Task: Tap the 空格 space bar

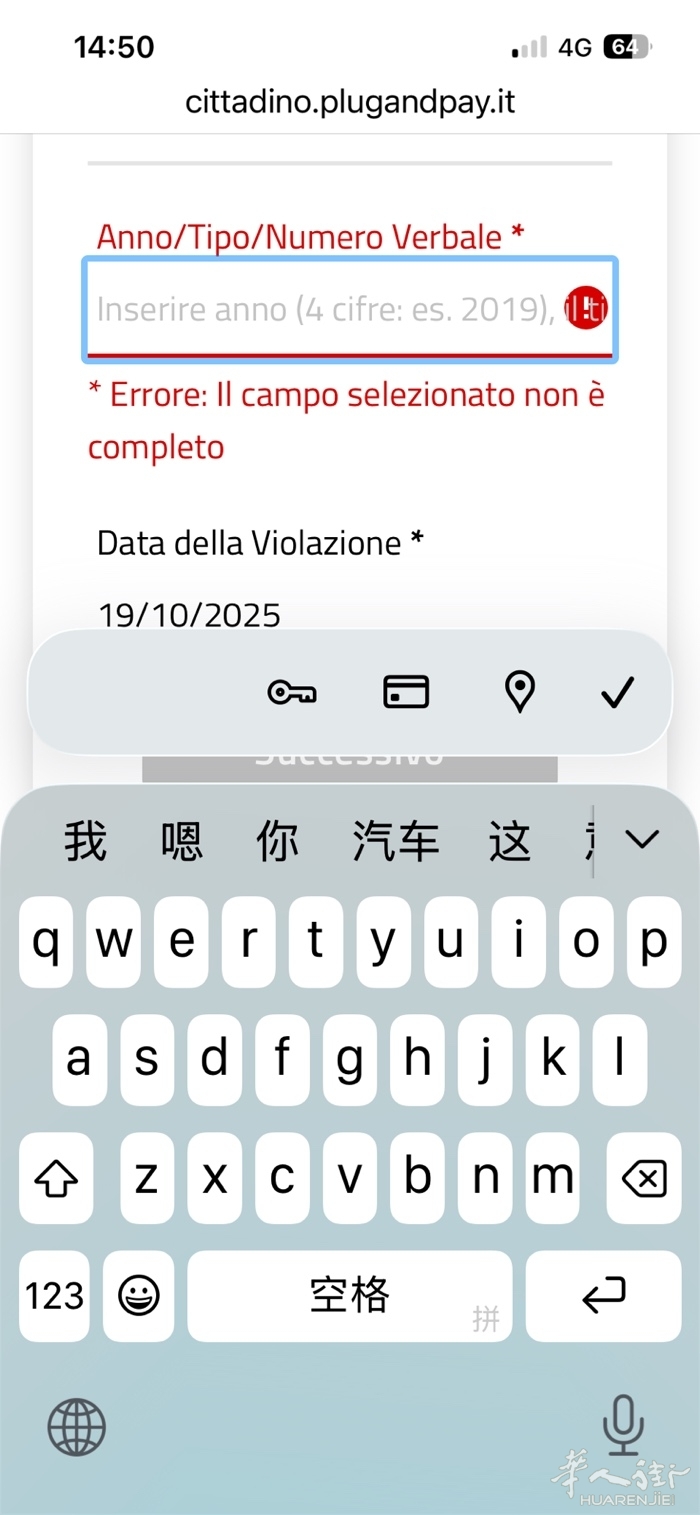Action: [x=349, y=1296]
